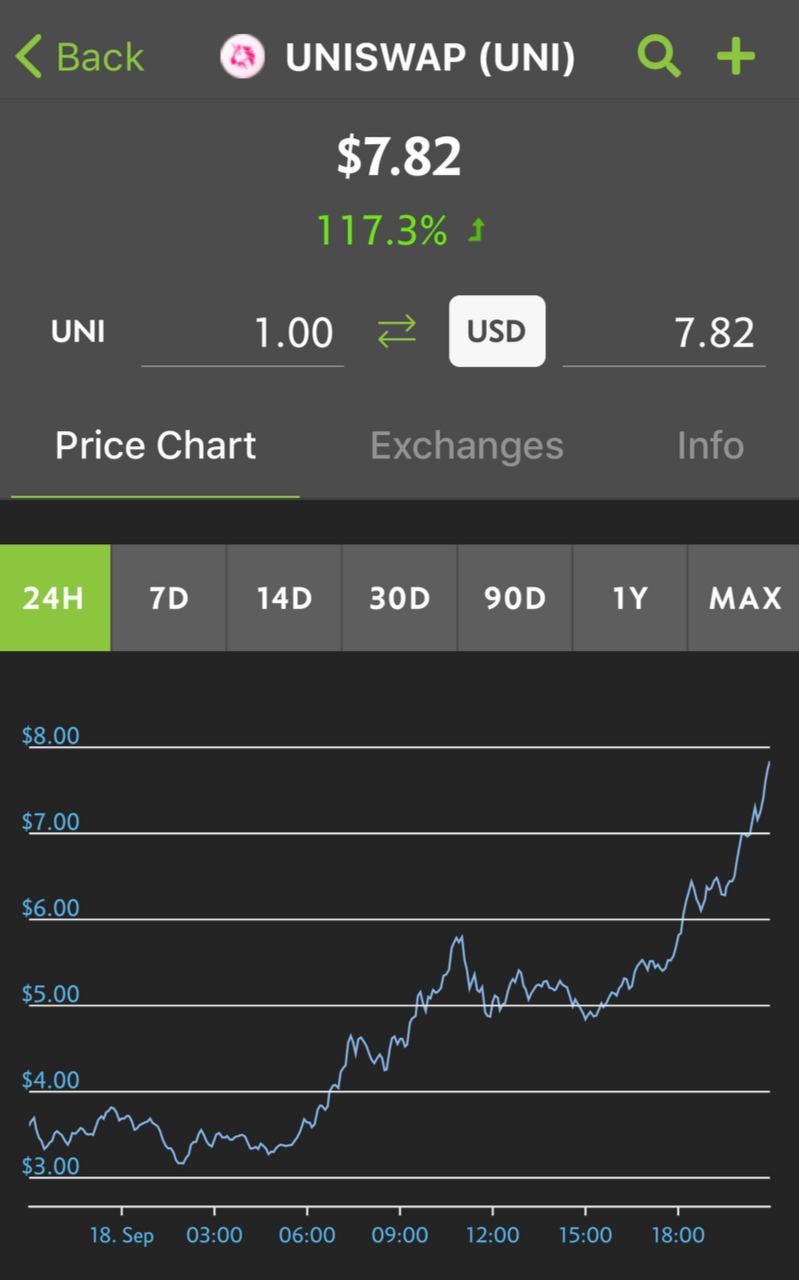Select the 24H chart range
The height and width of the screenshot is (1280, 799).
point(55,598)
